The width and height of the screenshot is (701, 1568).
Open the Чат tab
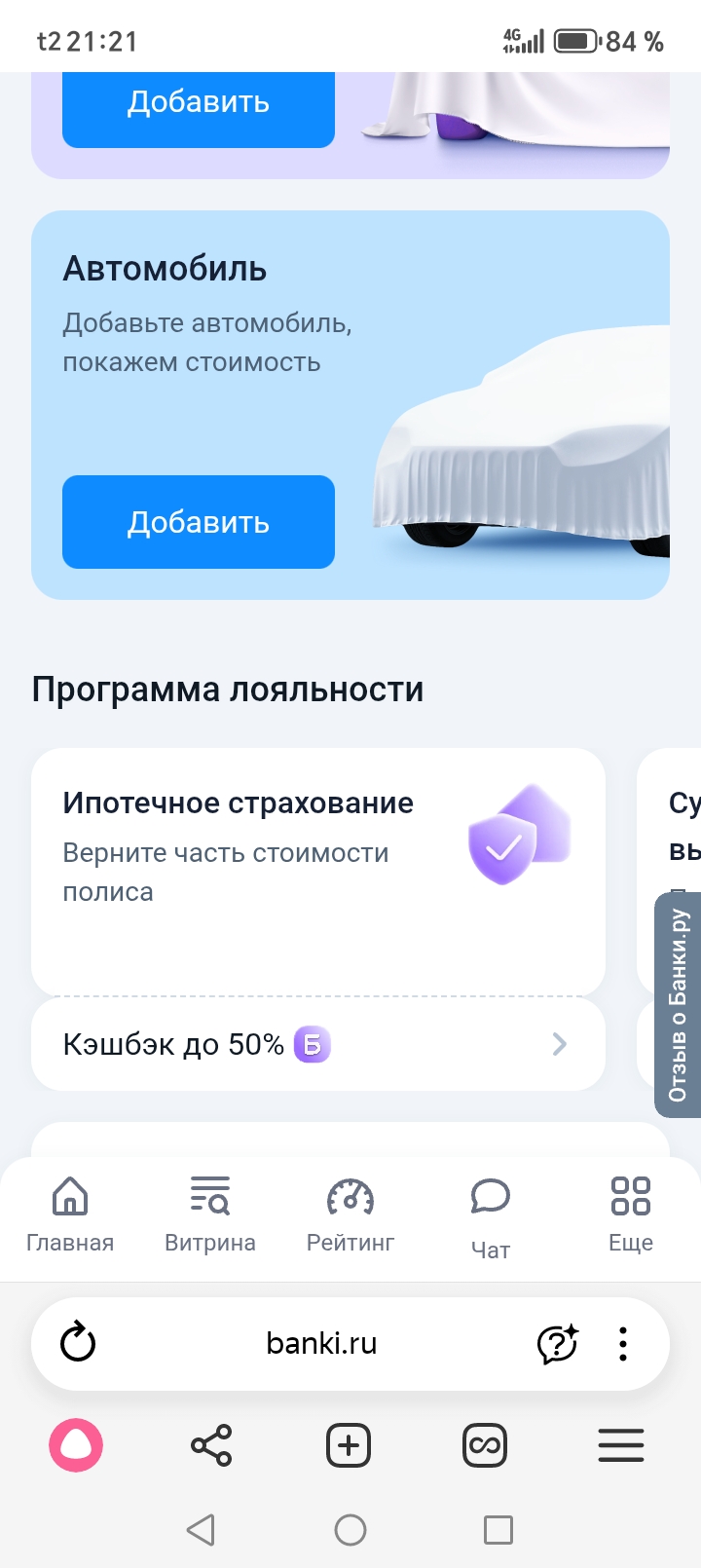[491, 1213]
